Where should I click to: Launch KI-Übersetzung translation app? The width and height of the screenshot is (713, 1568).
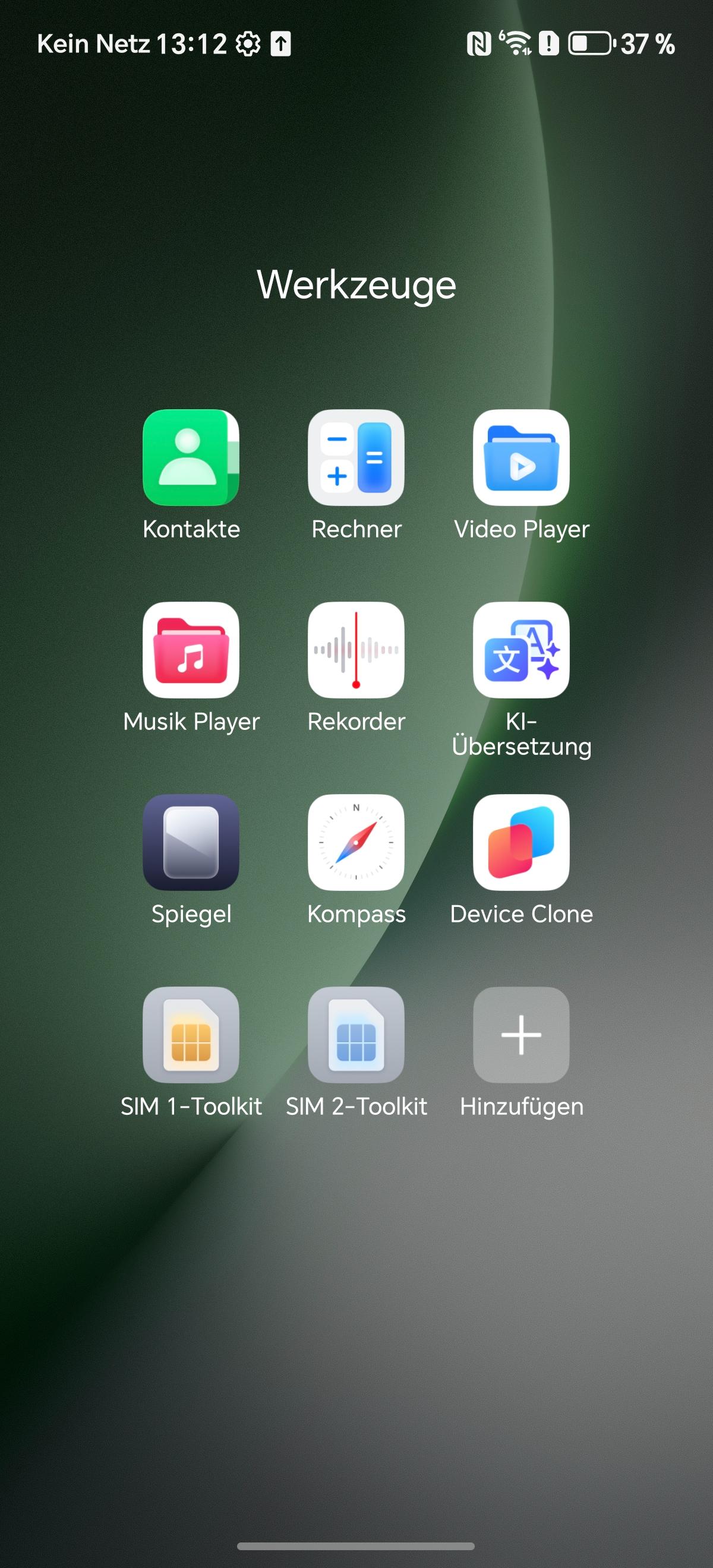521,650
